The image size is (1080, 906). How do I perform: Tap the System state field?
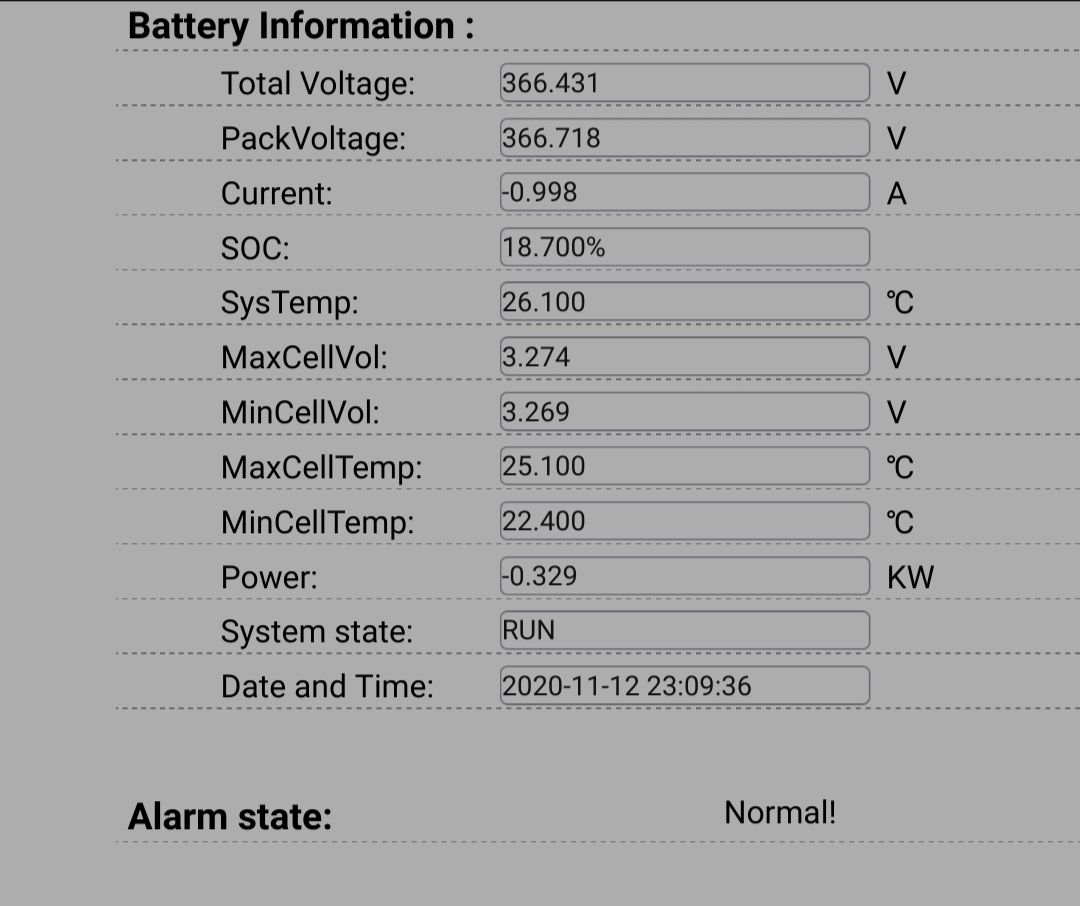(684, 630)
